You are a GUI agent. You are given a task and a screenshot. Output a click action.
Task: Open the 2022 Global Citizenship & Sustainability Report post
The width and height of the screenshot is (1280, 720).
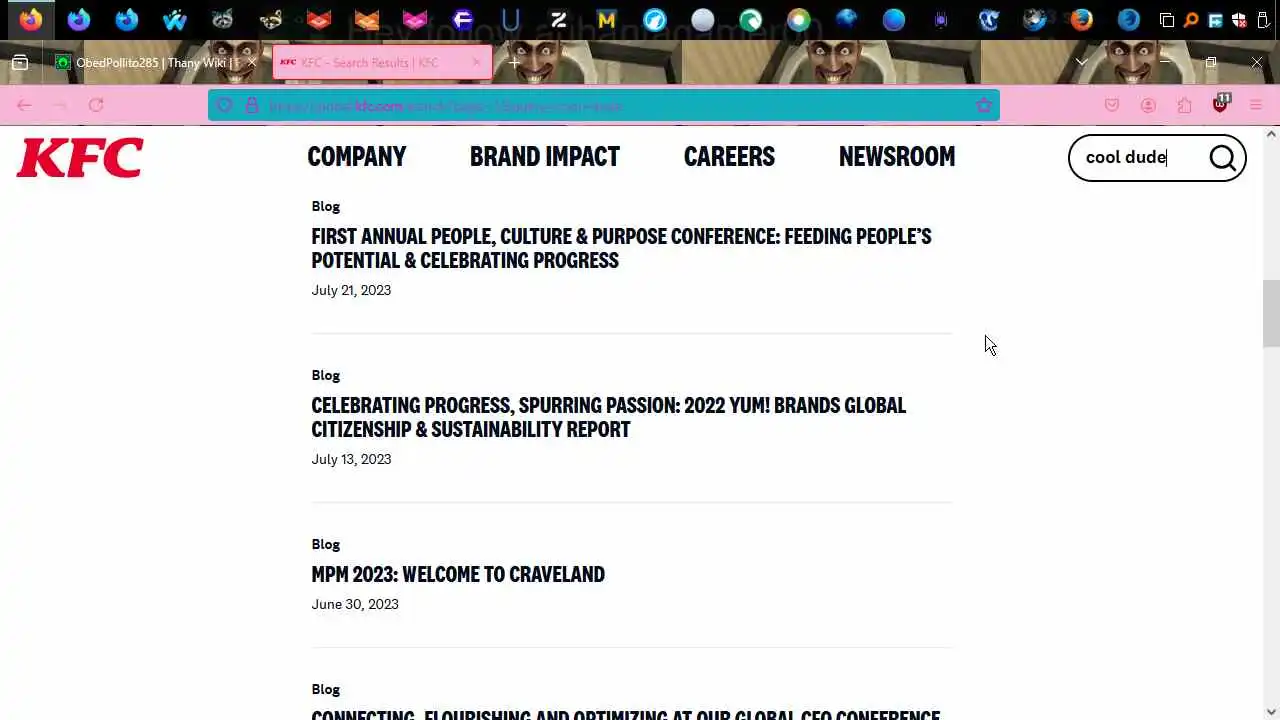pos(608,417)
